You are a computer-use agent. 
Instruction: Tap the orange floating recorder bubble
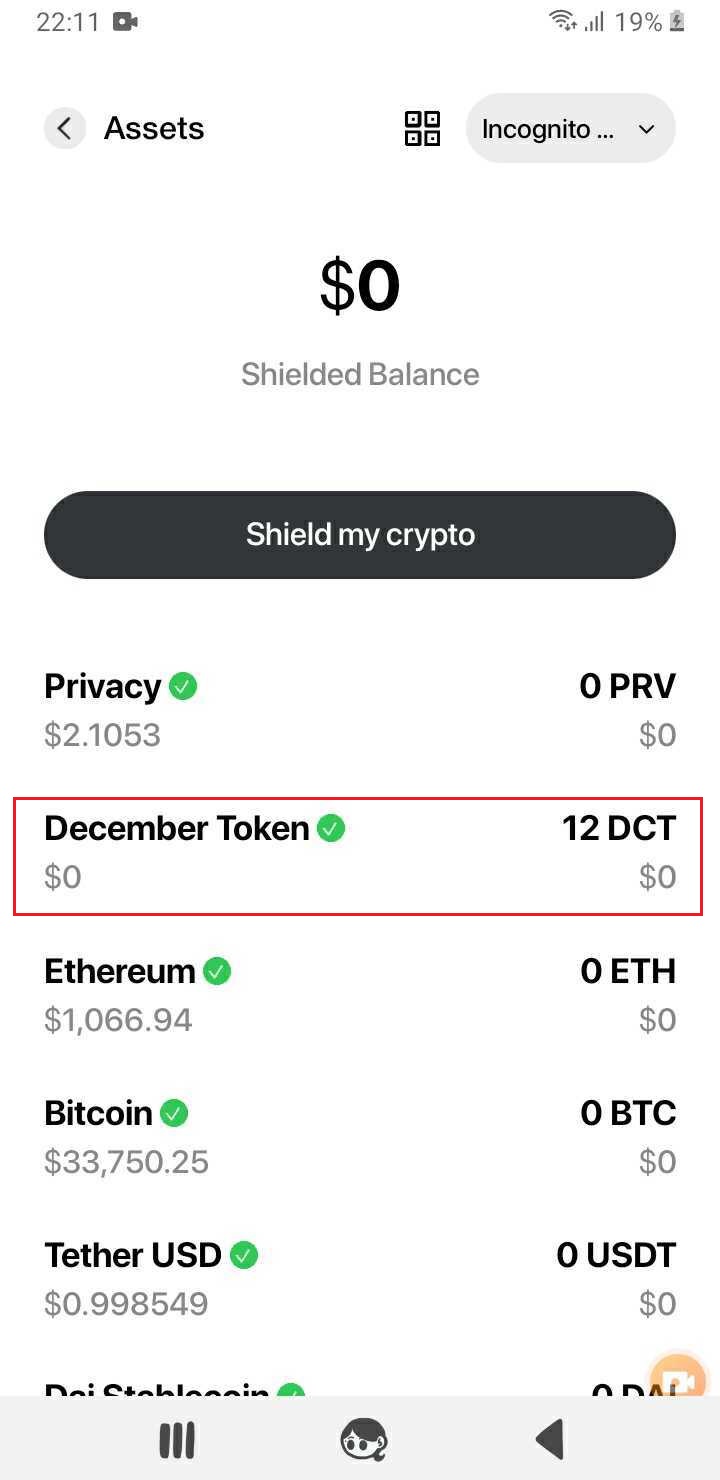(x=680, y=1378)
